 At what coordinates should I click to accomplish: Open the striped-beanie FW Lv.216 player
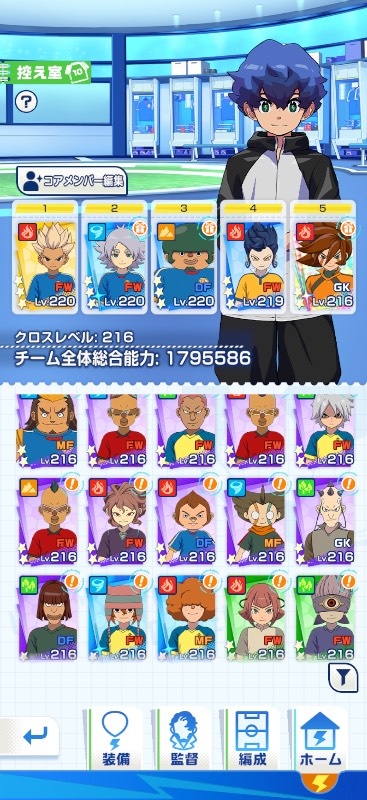[x=117, y=617]
